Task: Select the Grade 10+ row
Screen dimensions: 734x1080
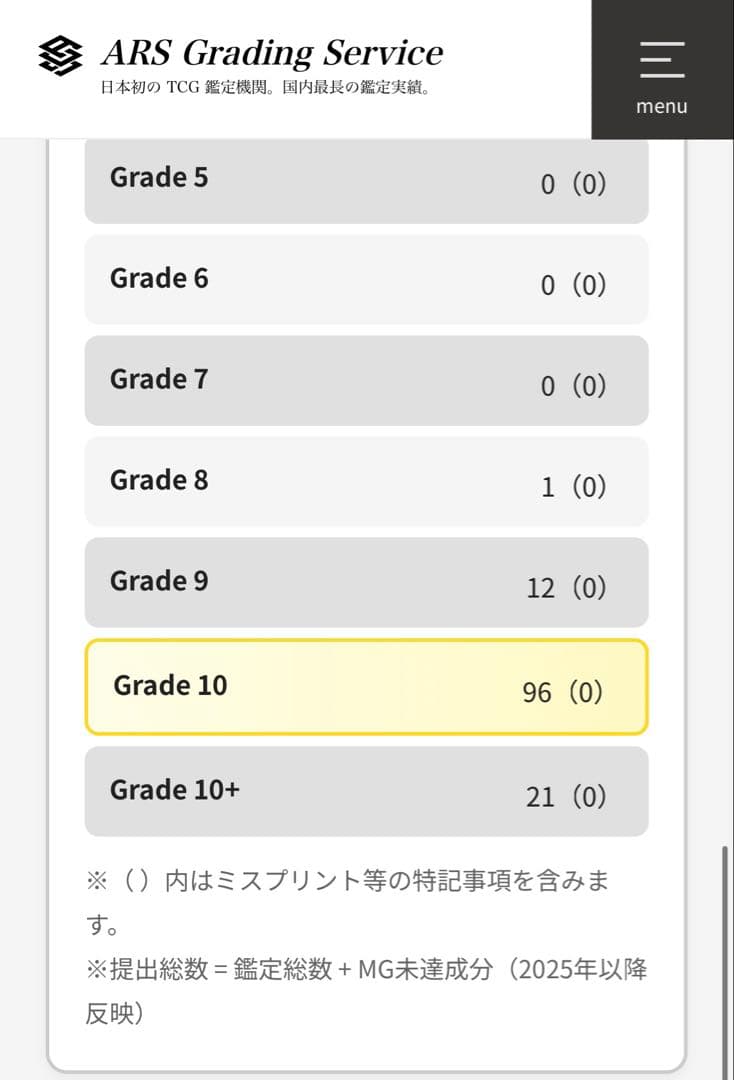Action: point(366,790)
